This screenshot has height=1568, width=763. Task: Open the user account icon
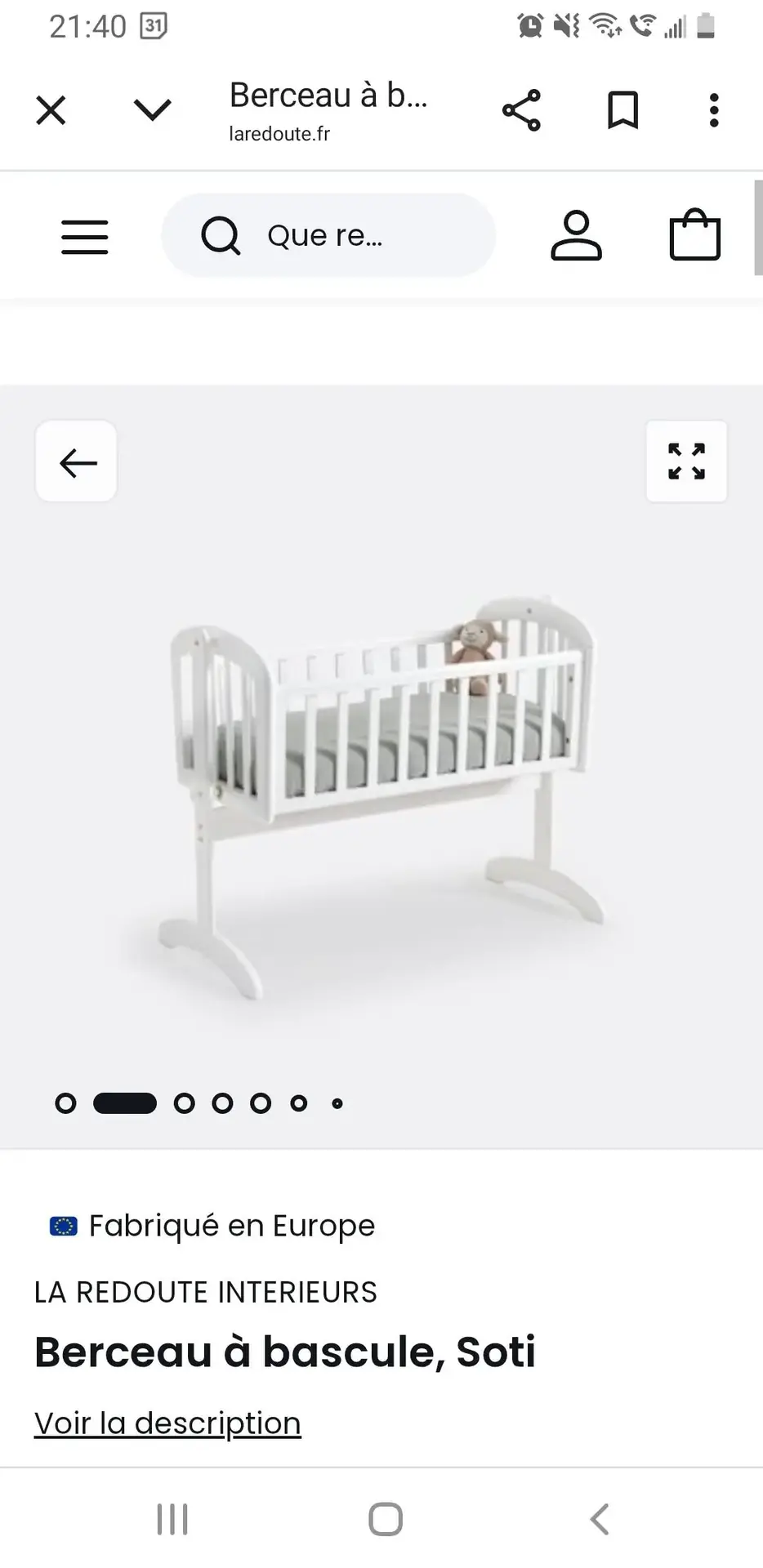click(x=576, y=236)
